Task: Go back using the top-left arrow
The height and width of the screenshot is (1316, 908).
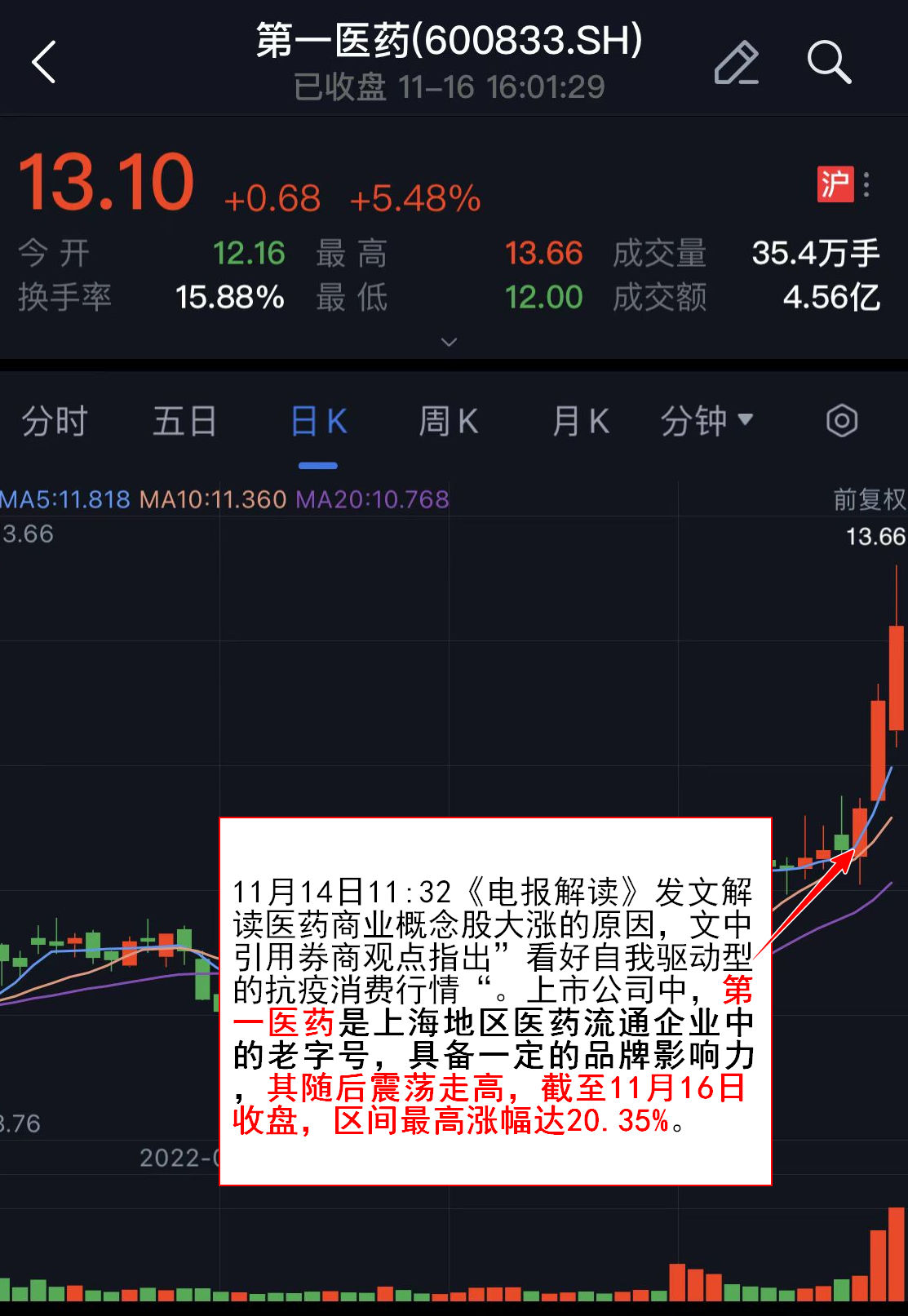Action: [x=44, y=62]
